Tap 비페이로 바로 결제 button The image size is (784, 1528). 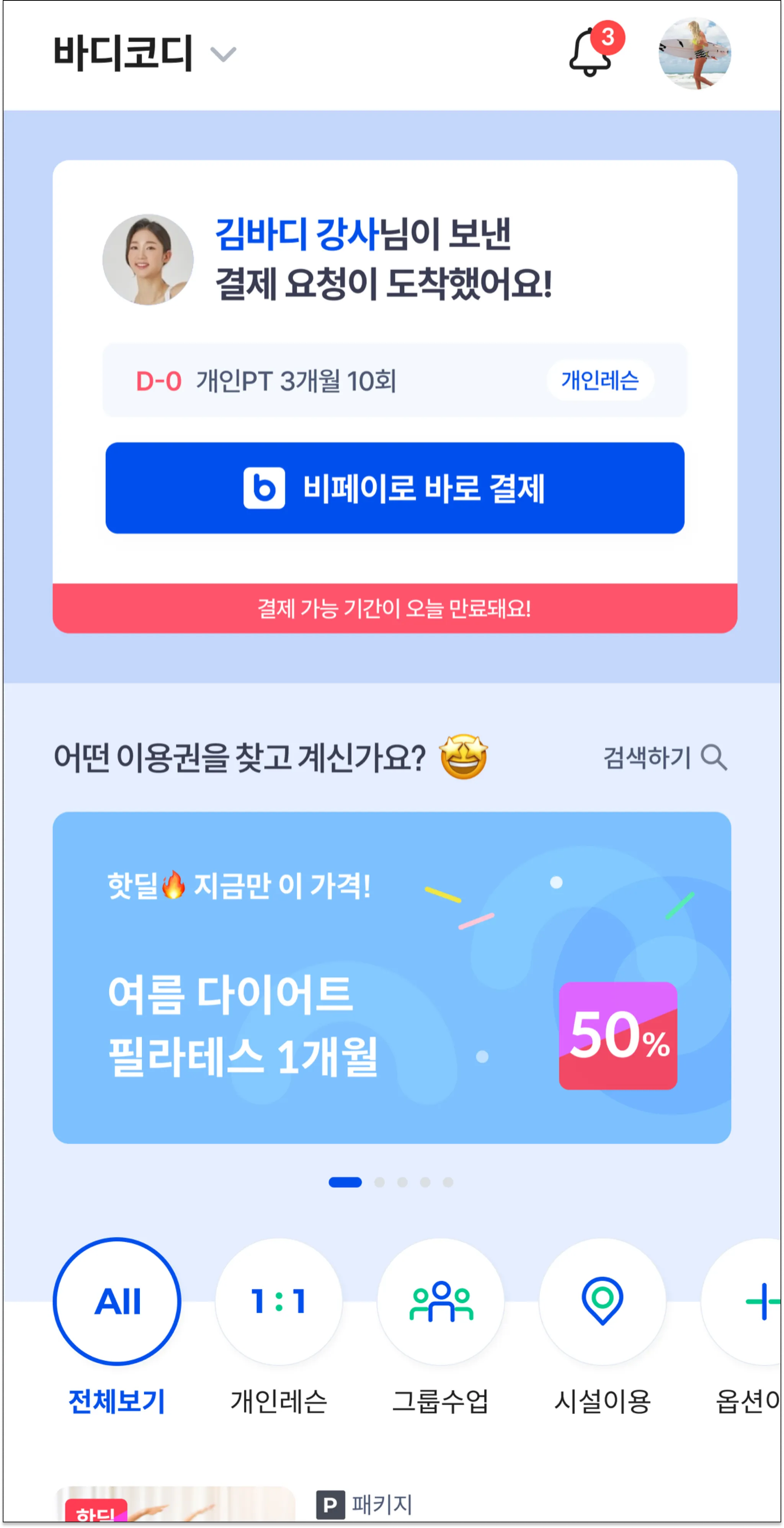tap(394, 488)
